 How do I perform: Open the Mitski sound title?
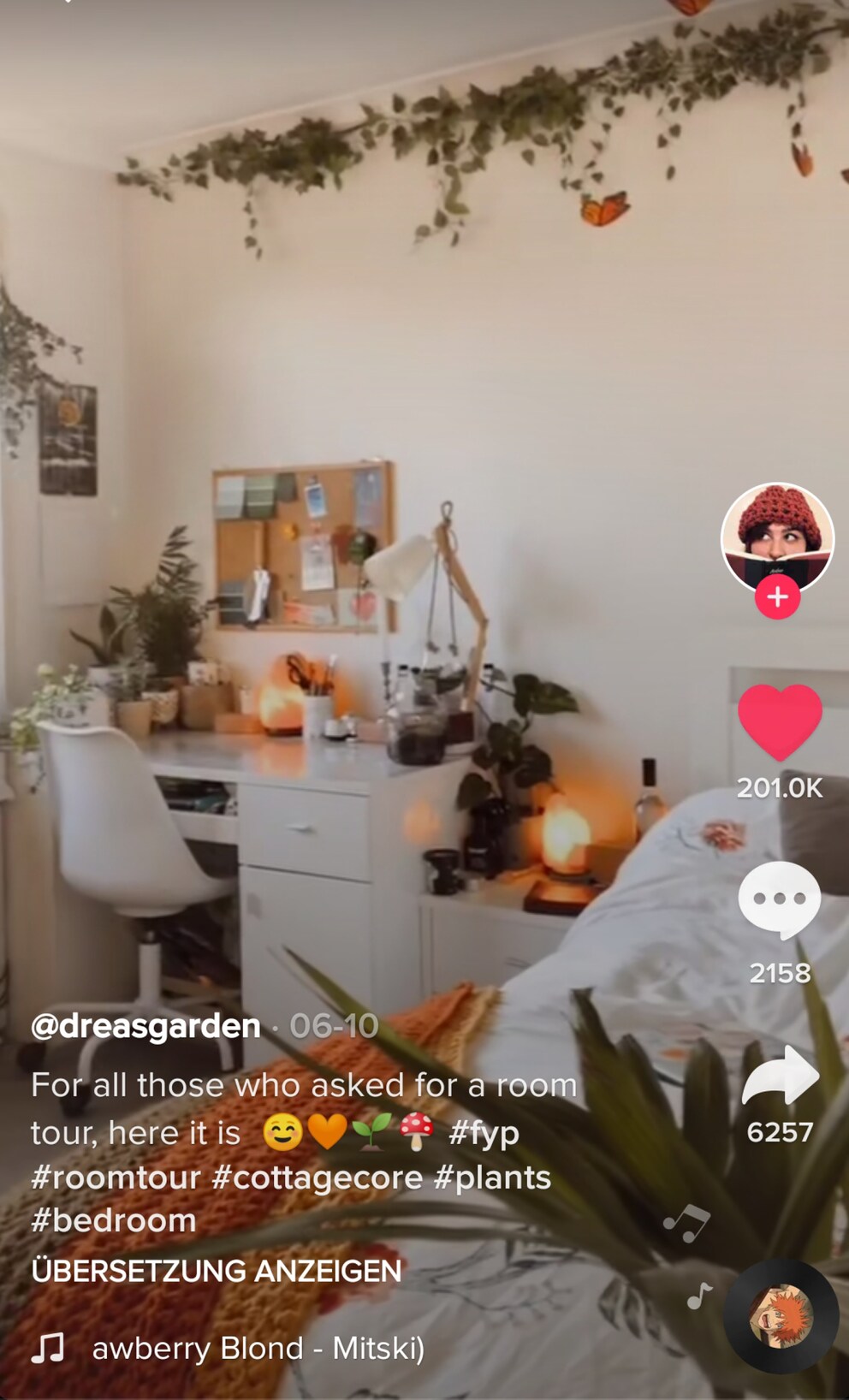(257, 1349)
